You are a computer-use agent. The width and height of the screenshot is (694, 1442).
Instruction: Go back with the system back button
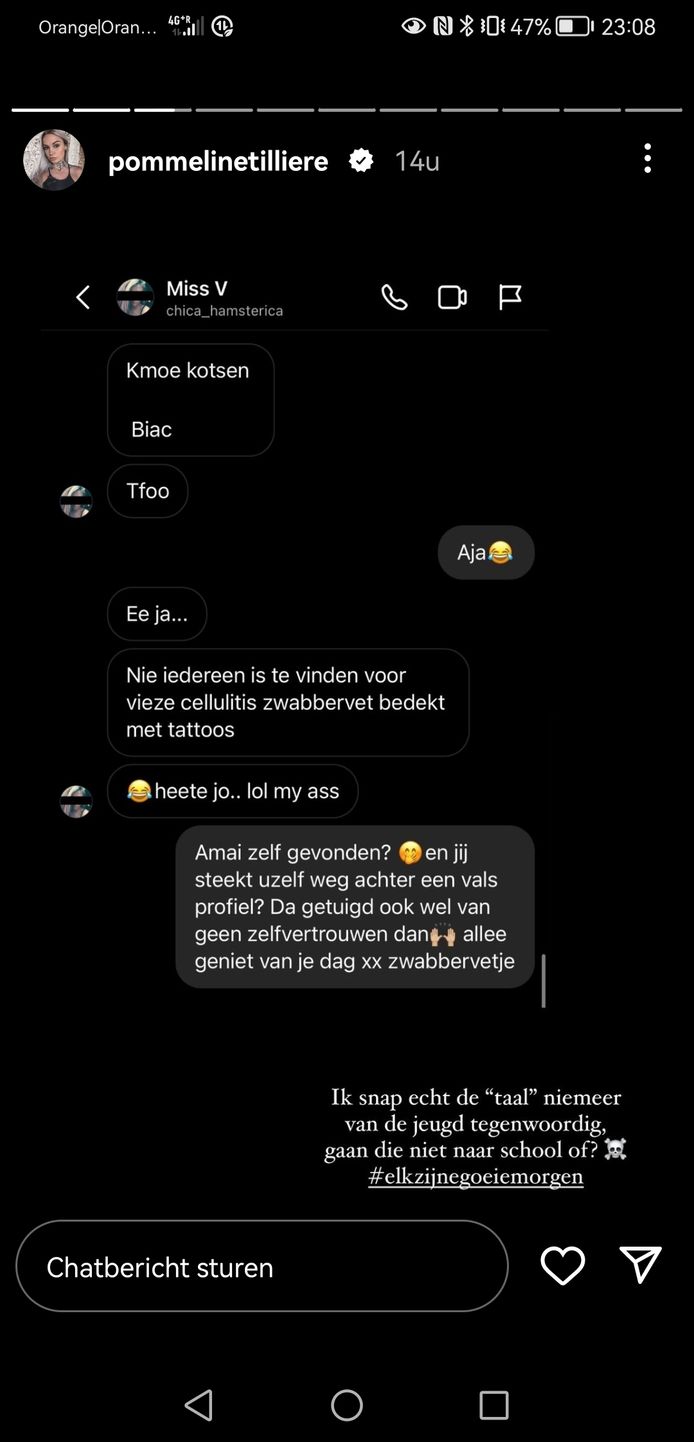(x=199, y=1405)
